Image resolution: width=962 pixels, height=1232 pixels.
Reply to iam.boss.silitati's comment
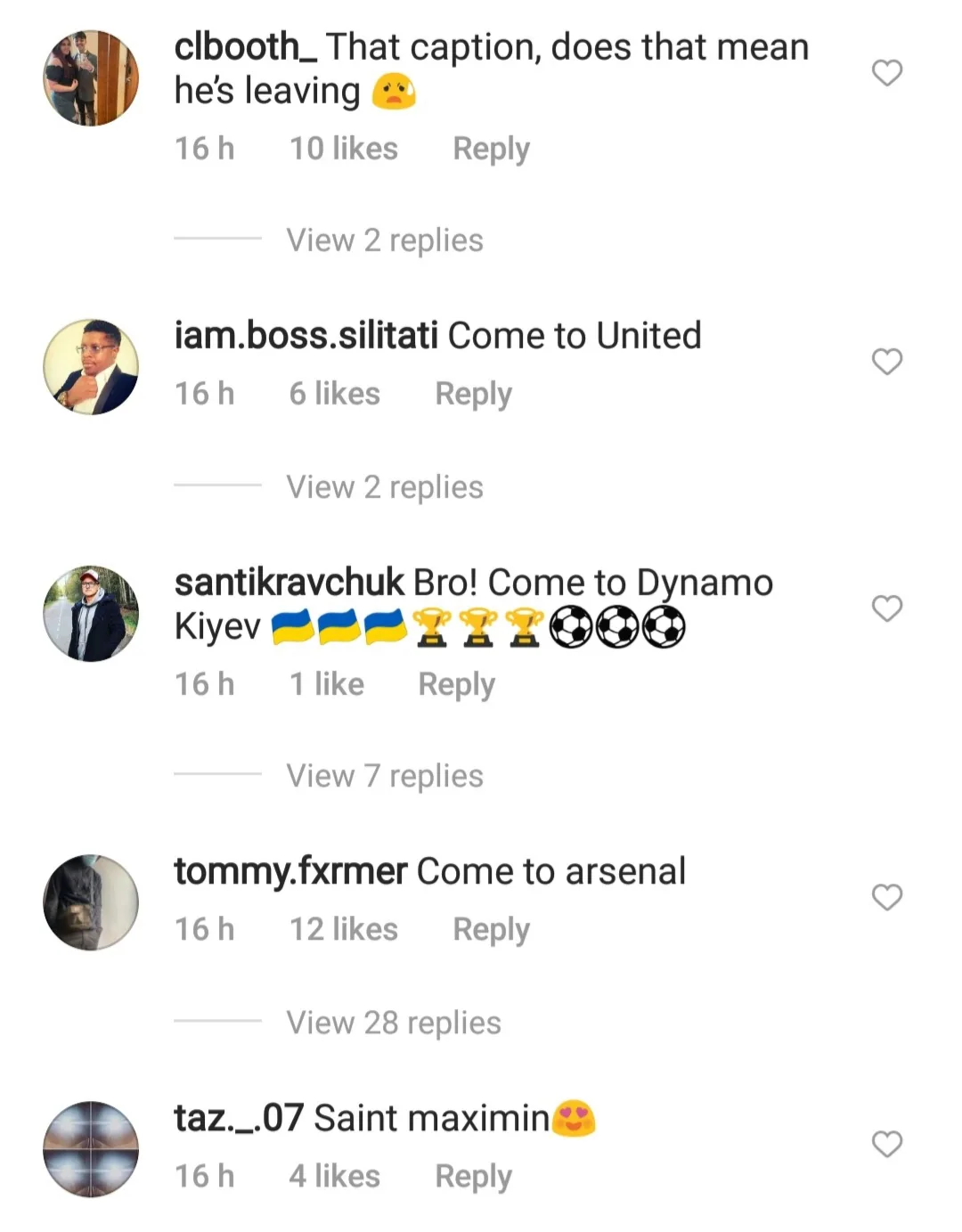pos(473,394)
